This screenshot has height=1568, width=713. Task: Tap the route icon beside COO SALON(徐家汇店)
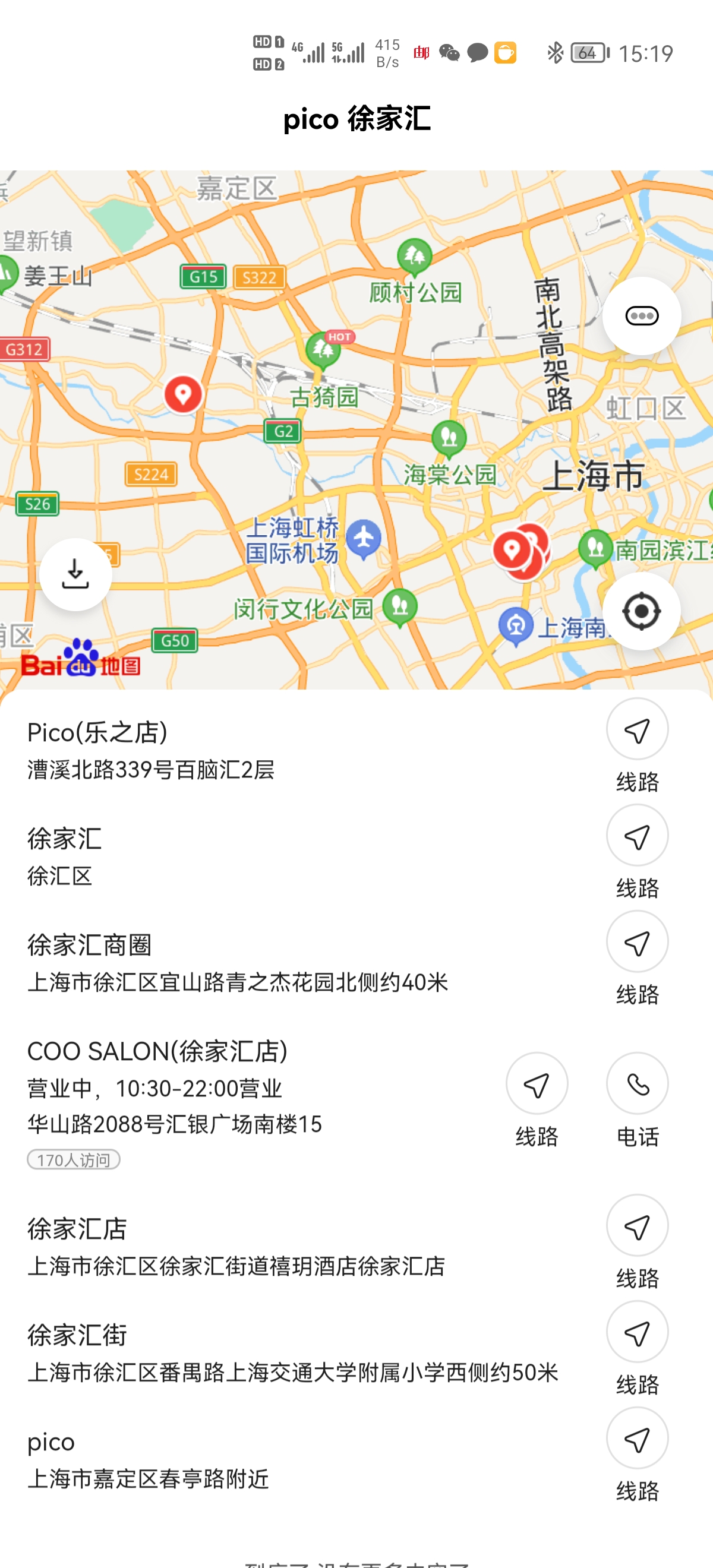[x=537, y=1084]
